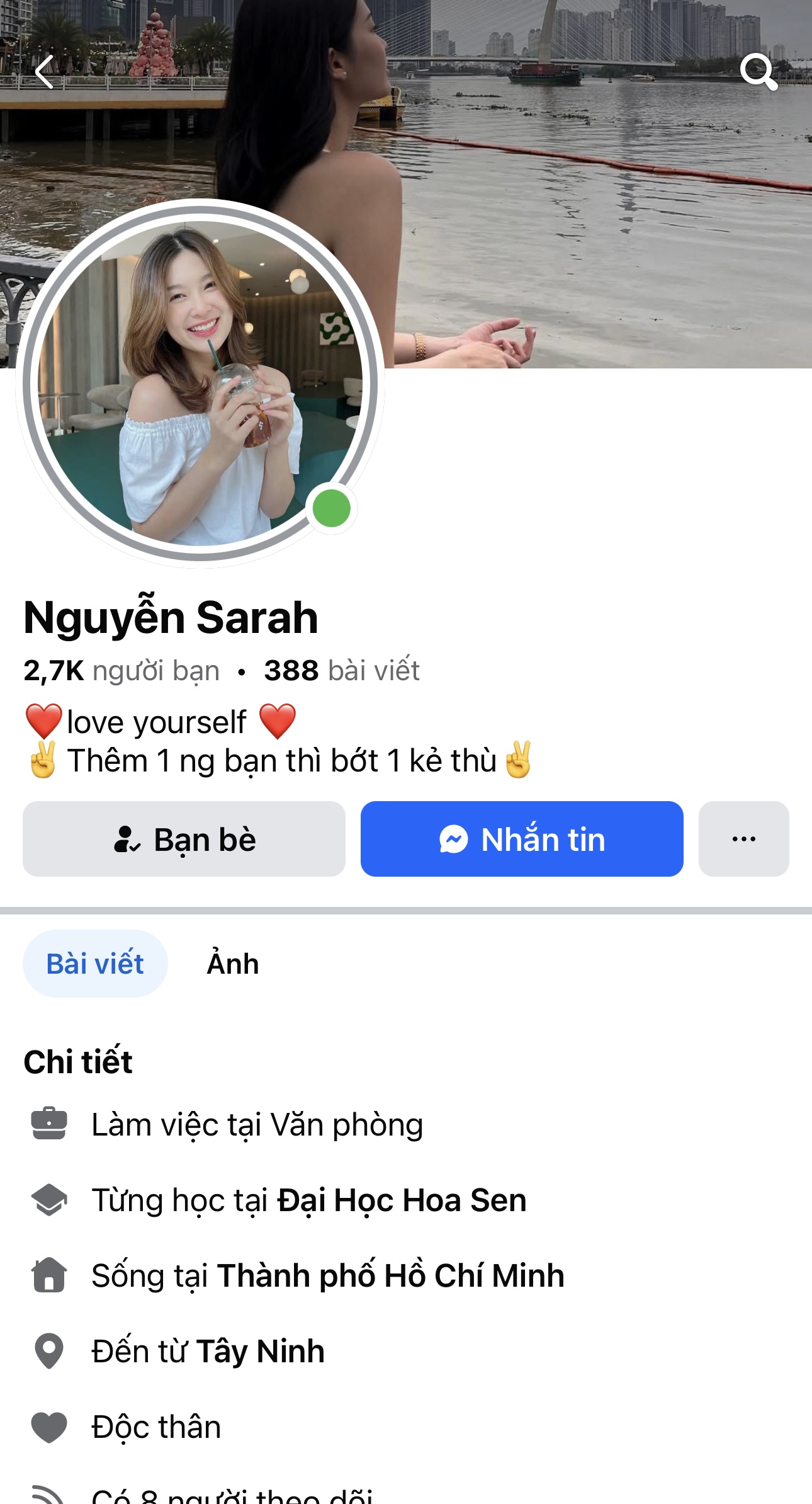Screen dimensions: 812x1504
Task: View the 2,7K người bạn friends list
Action: click(121, 670)
